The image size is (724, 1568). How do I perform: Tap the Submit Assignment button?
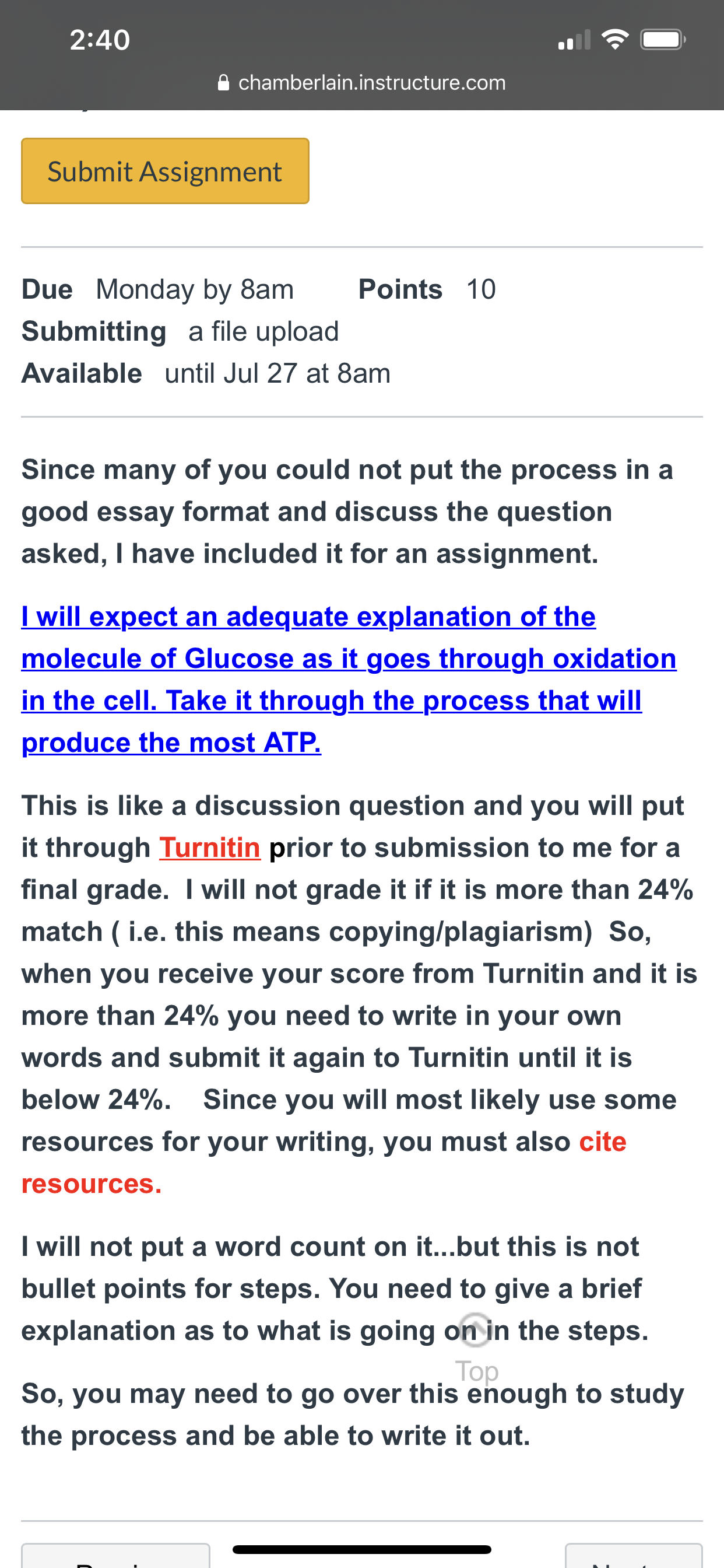tap(165, 171)
